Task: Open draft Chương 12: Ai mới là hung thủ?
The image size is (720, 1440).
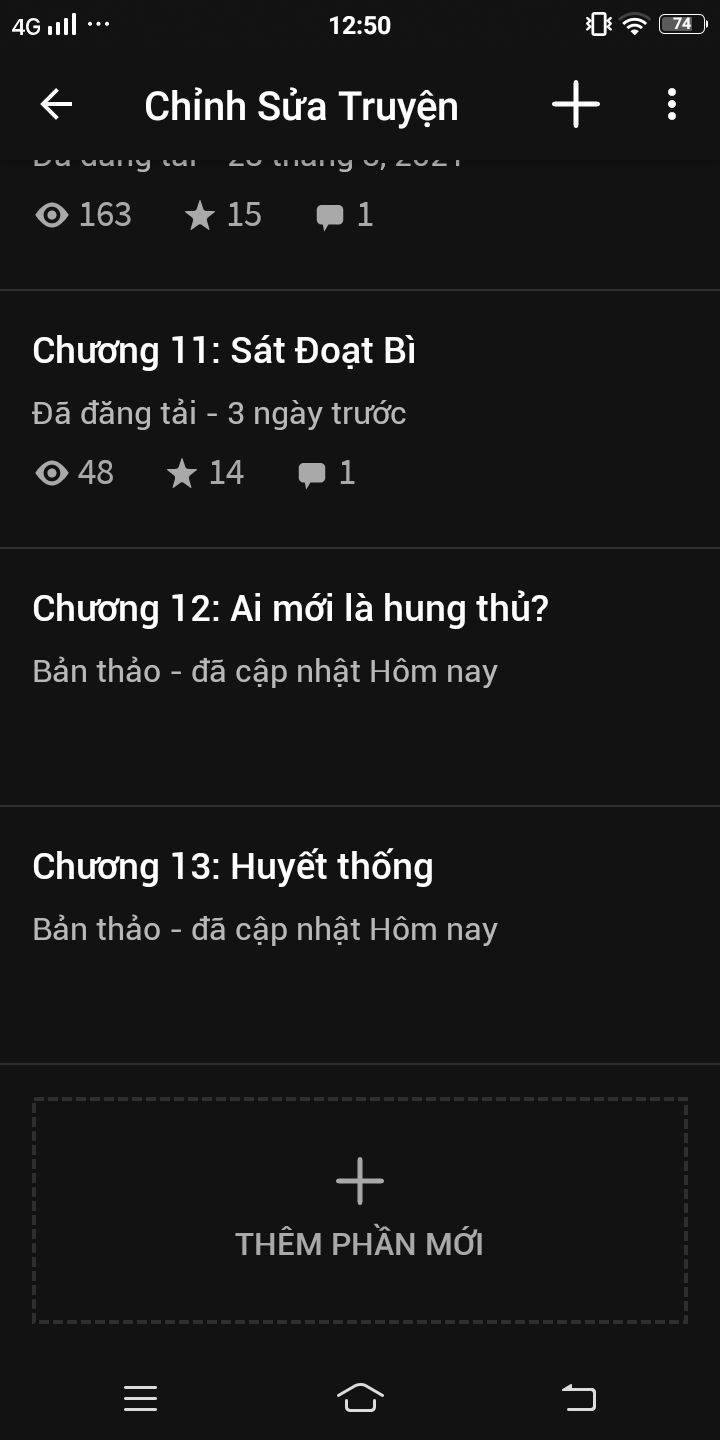Action: (x=360, y=677)
